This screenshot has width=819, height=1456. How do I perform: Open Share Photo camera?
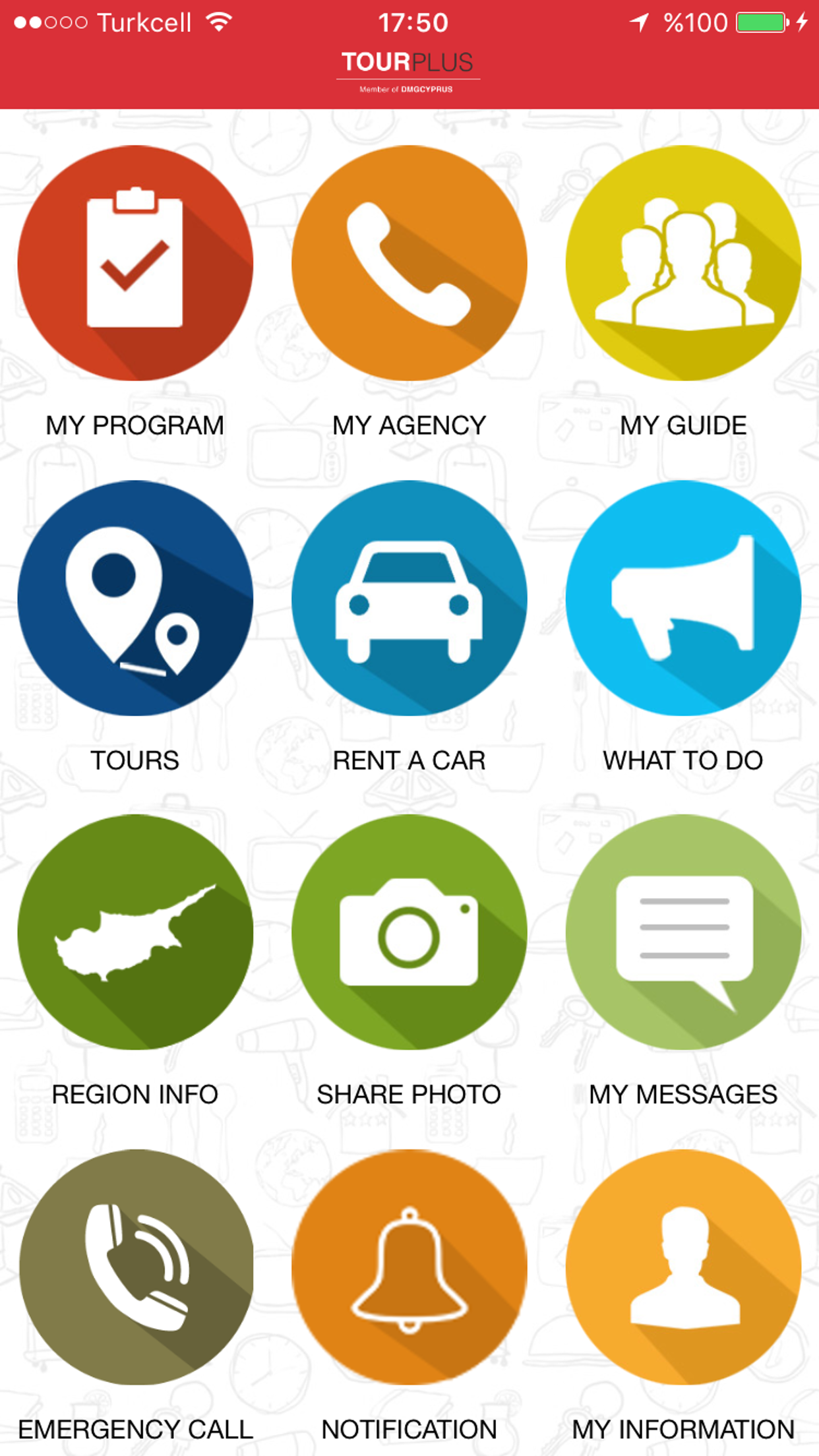point(409,932)
